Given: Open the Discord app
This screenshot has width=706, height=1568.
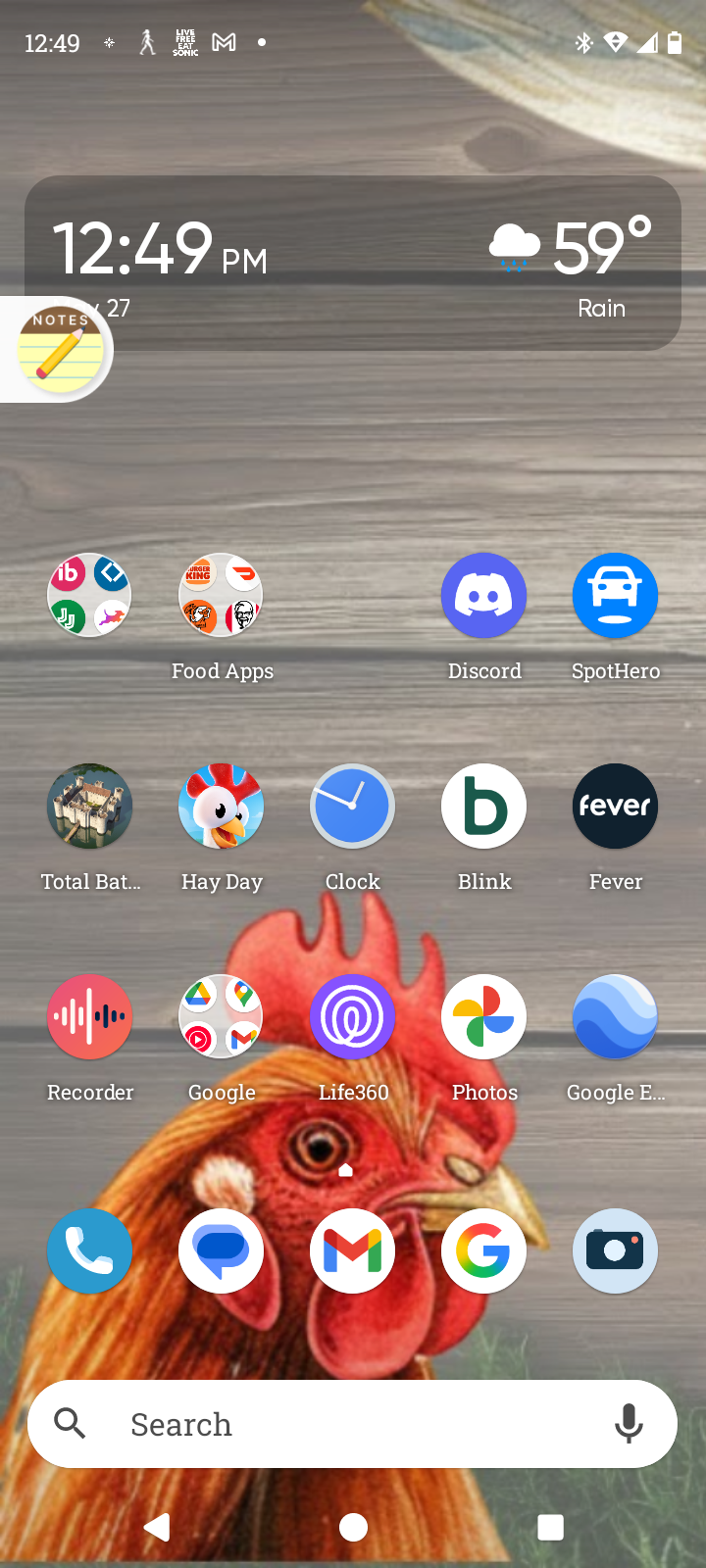Looking at the screenshot, I should click(483, 596).
